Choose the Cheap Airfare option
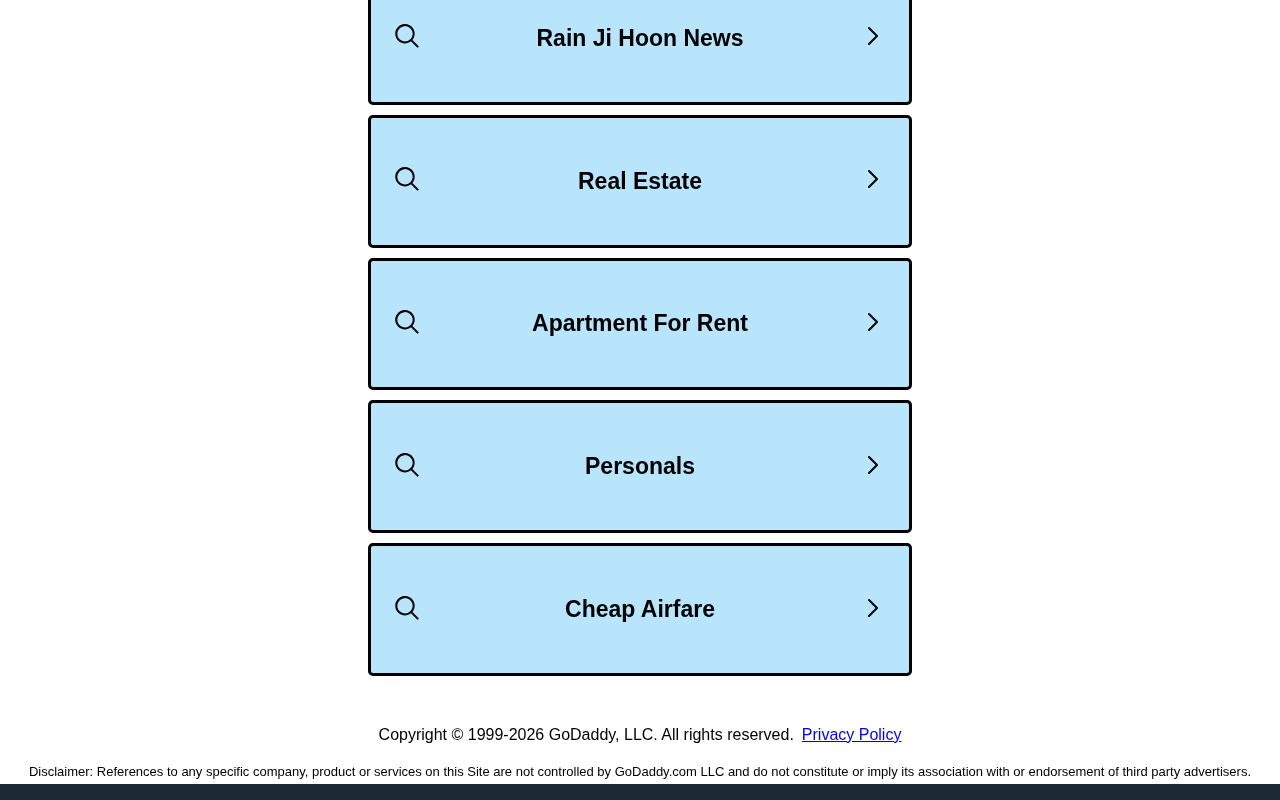 [x=640, y=609]
